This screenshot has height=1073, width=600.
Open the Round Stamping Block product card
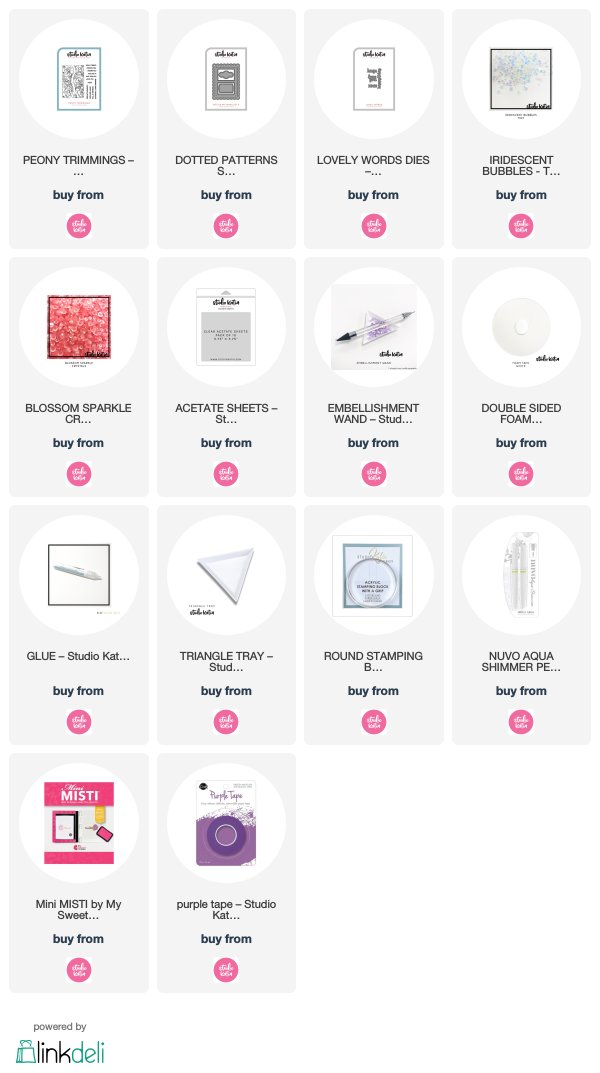pyautogui.click(x=374, y=625)
